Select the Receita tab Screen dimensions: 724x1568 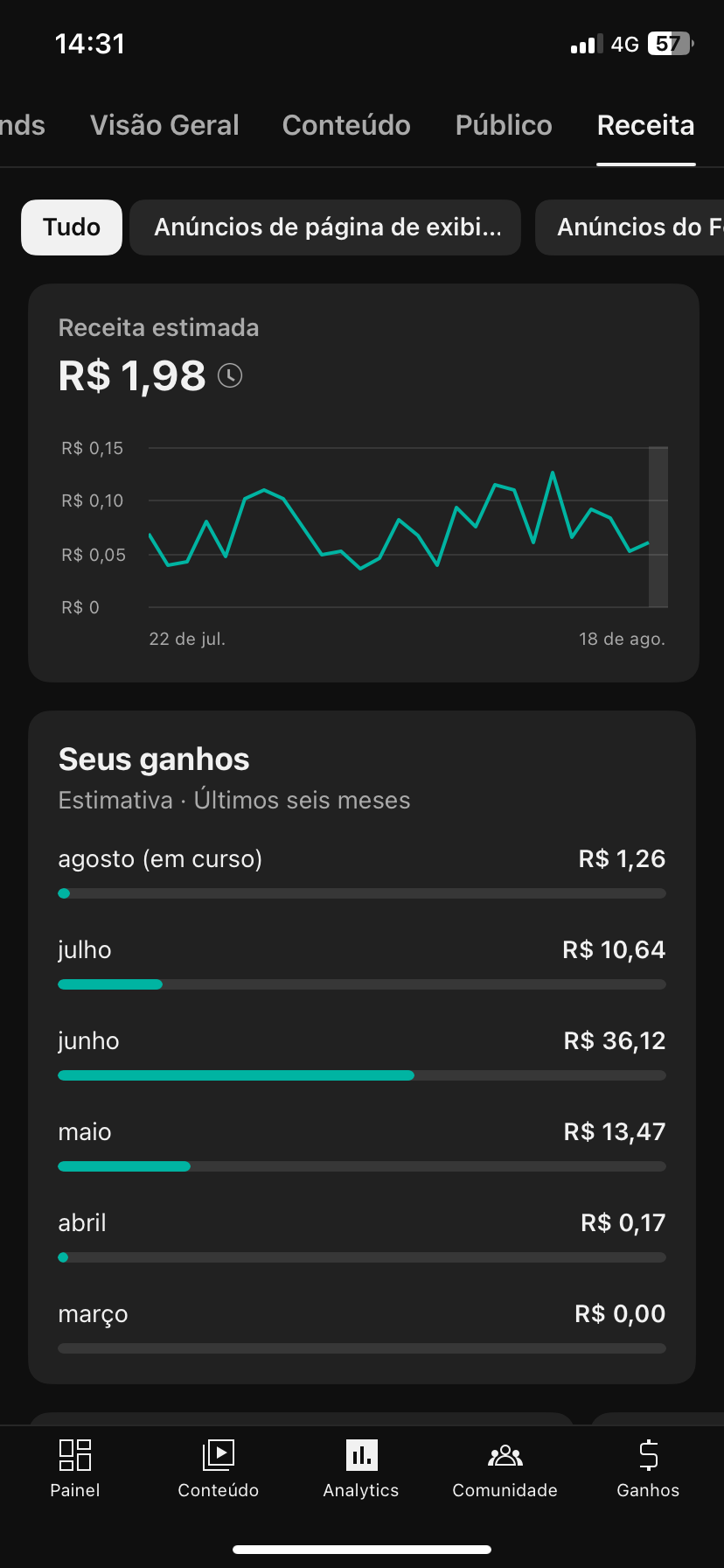coord(645,125)
